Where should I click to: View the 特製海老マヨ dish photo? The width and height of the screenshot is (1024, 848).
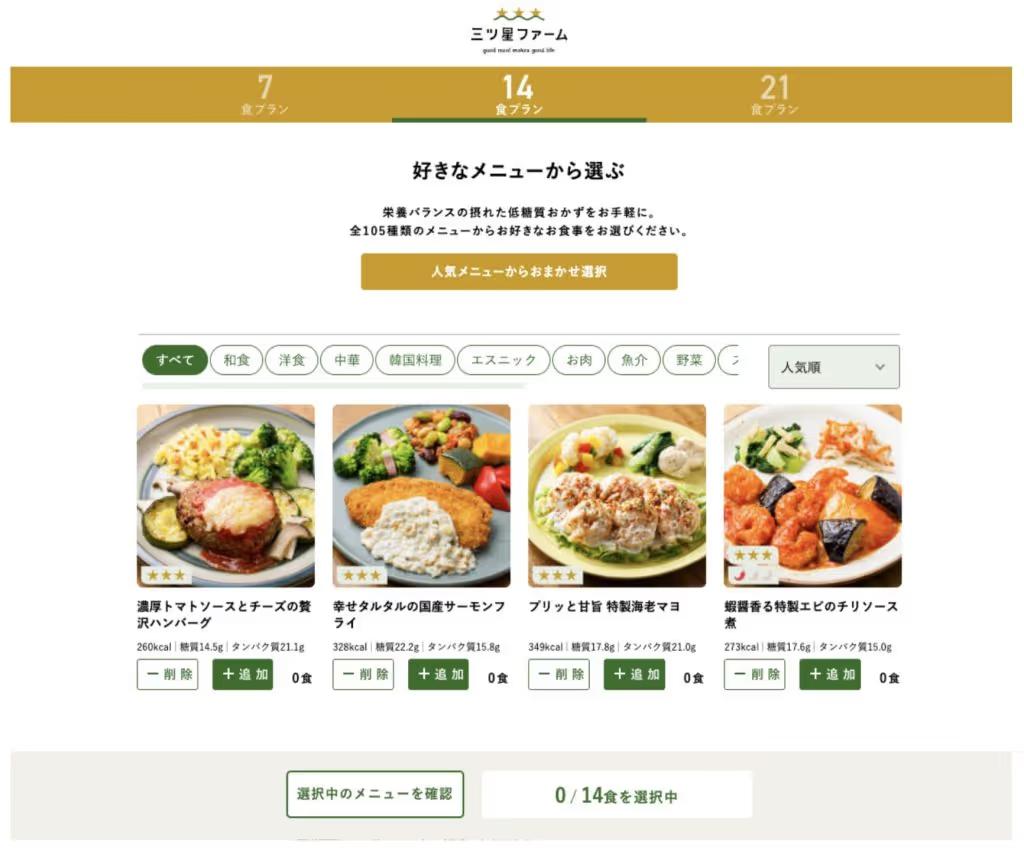coord(617,495)
